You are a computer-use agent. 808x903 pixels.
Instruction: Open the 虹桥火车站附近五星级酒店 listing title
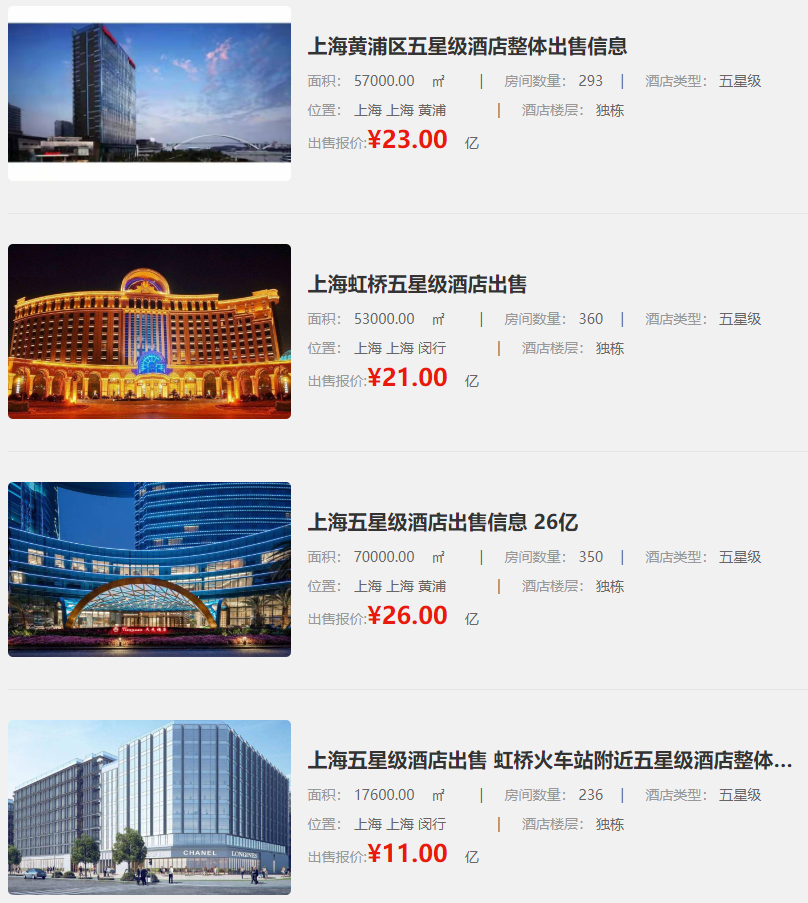[x=549, y=760]
